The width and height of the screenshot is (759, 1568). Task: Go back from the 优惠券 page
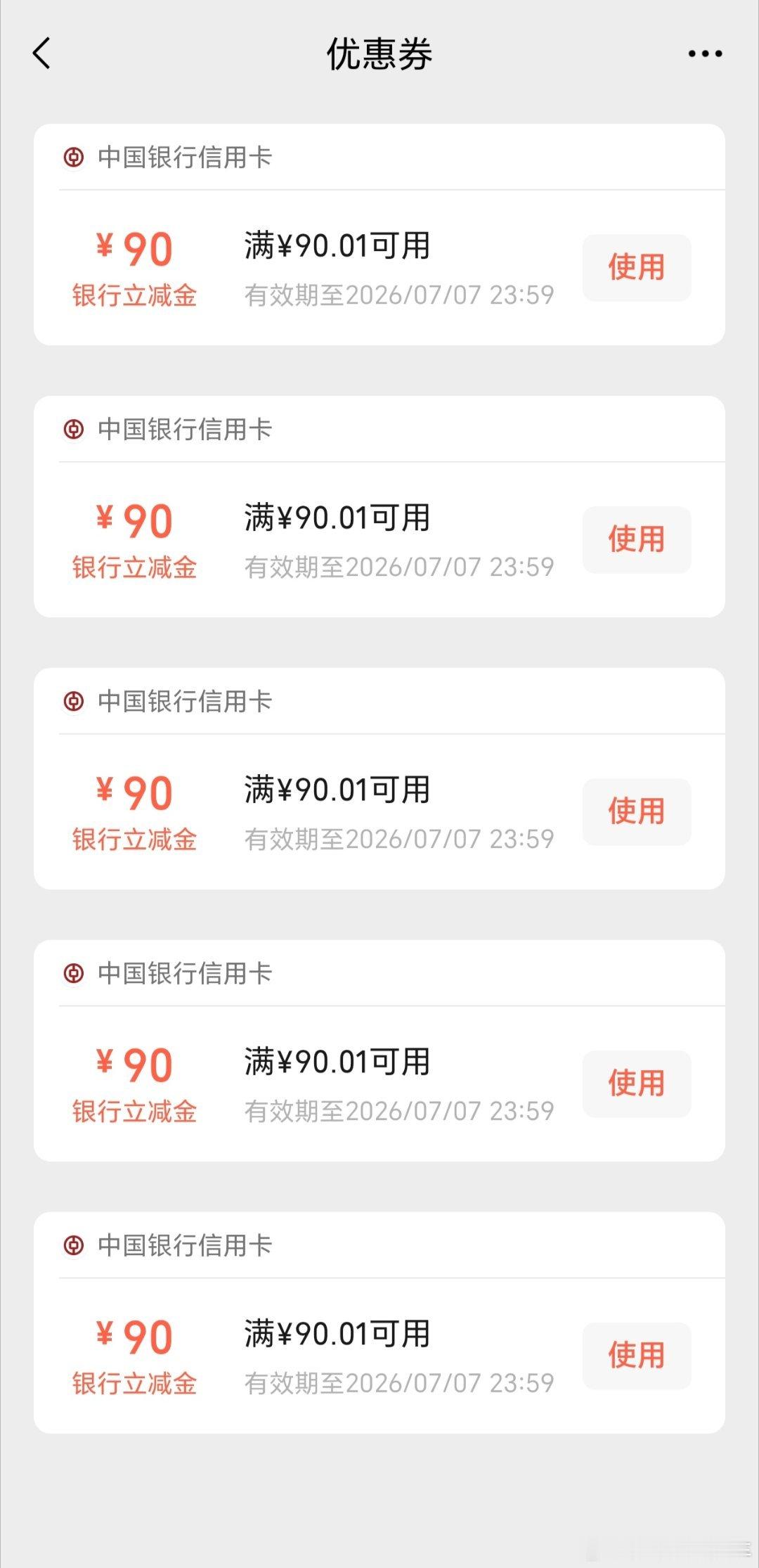(42, 53)
